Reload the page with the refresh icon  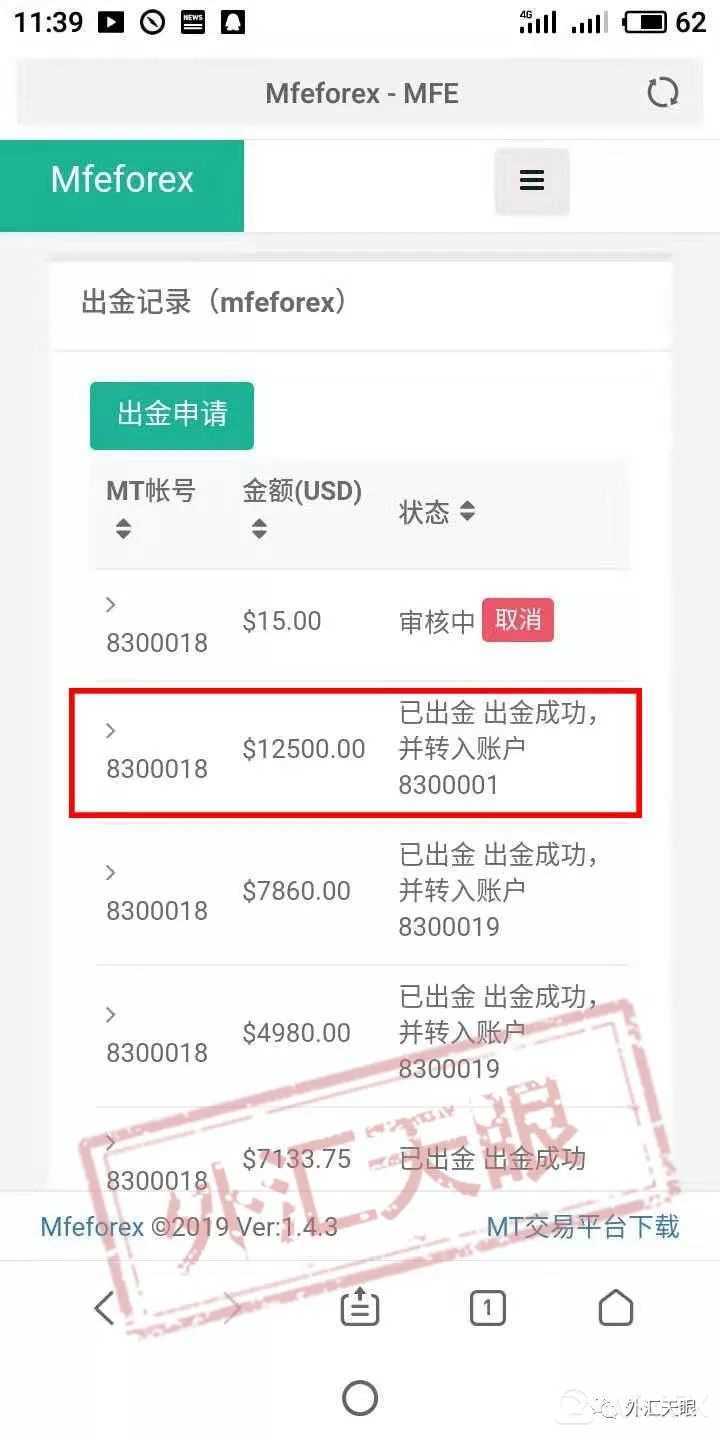coord(662,93)
